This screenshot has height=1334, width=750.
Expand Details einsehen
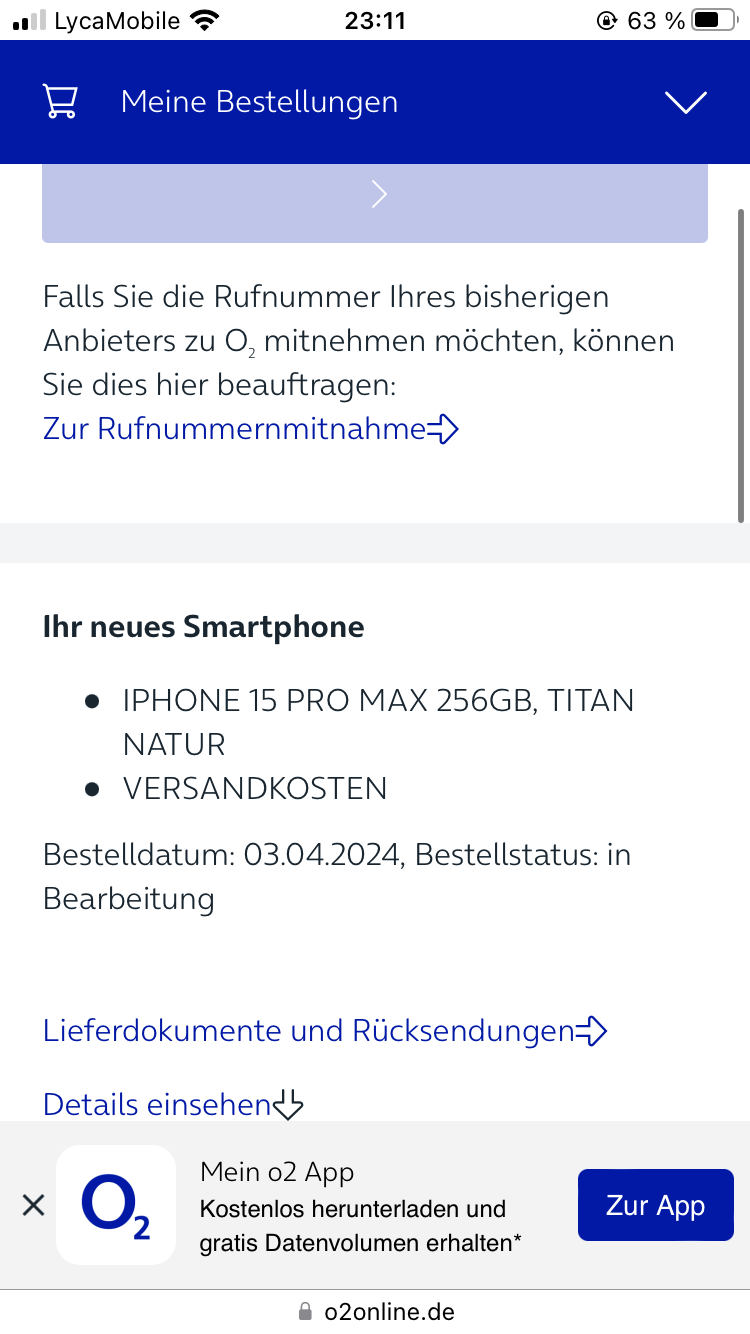tap(173, 1105)
